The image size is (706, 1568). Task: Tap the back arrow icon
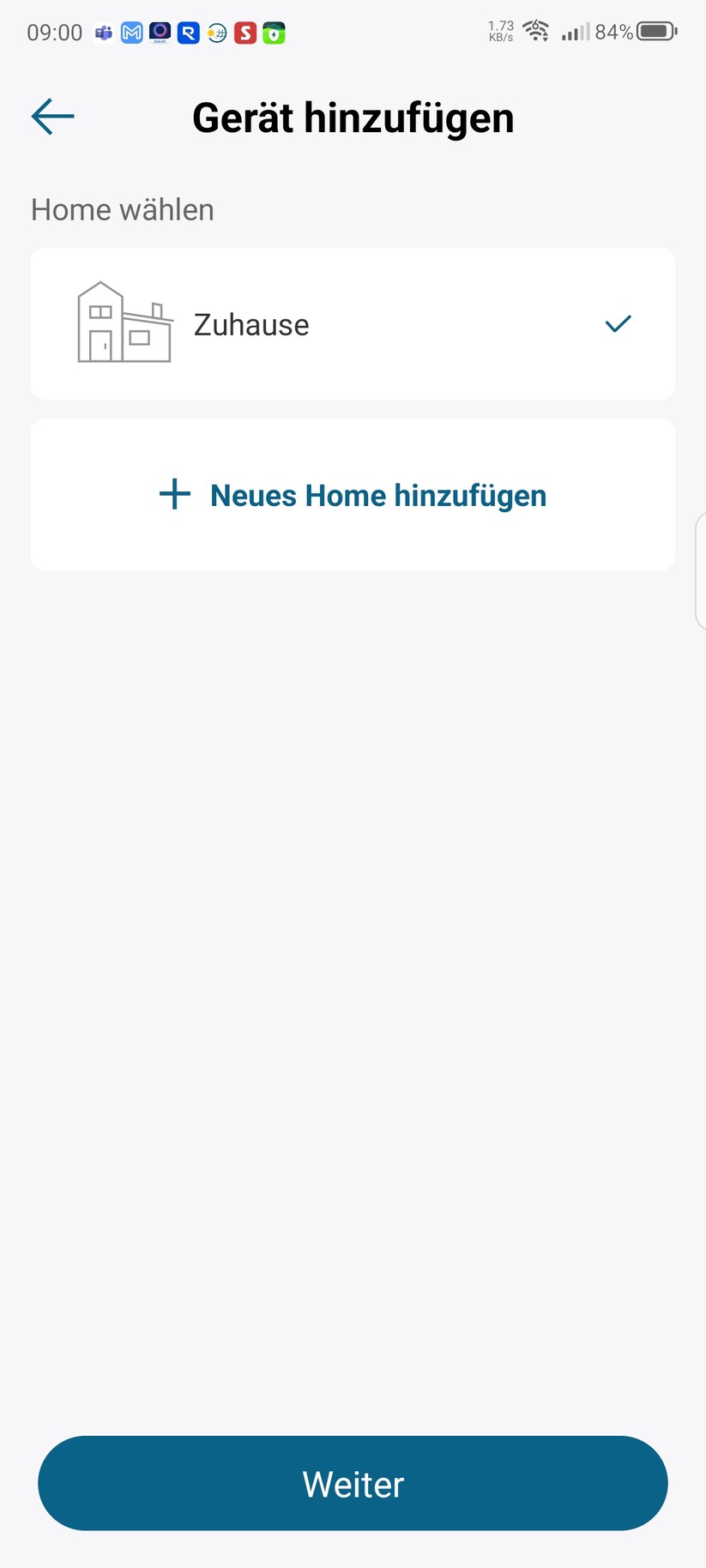51,117
